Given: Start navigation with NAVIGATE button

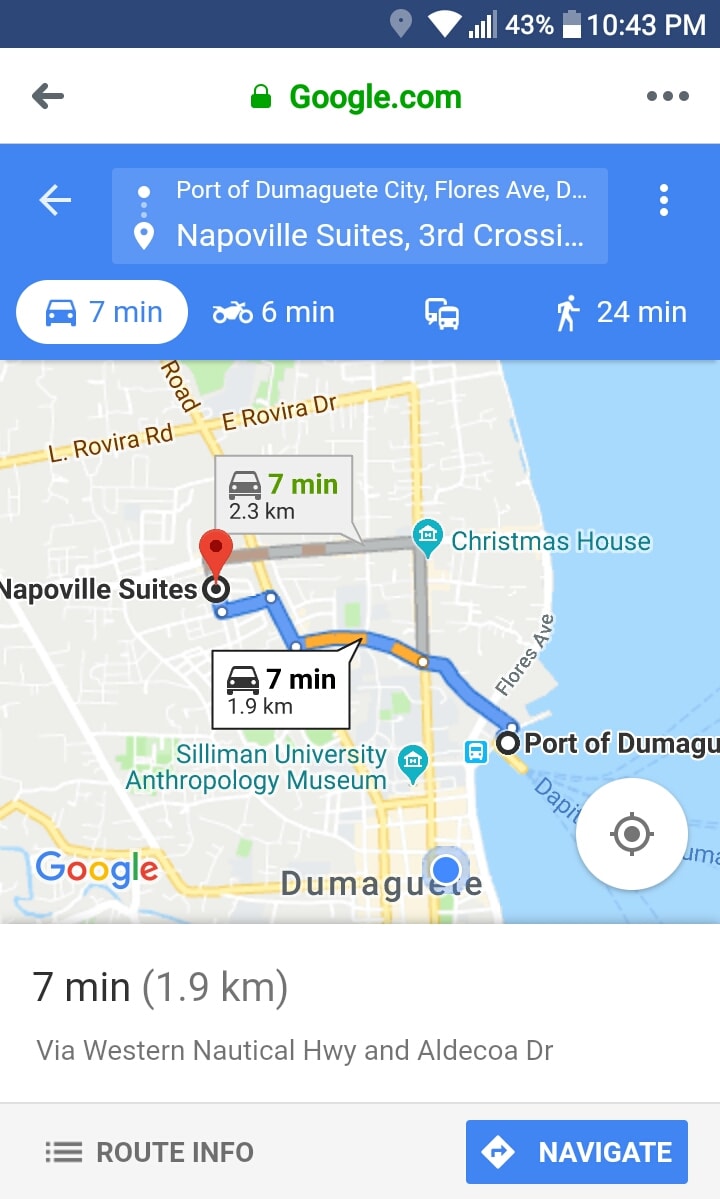Looking at the screenshot, I should [577, 1152].
